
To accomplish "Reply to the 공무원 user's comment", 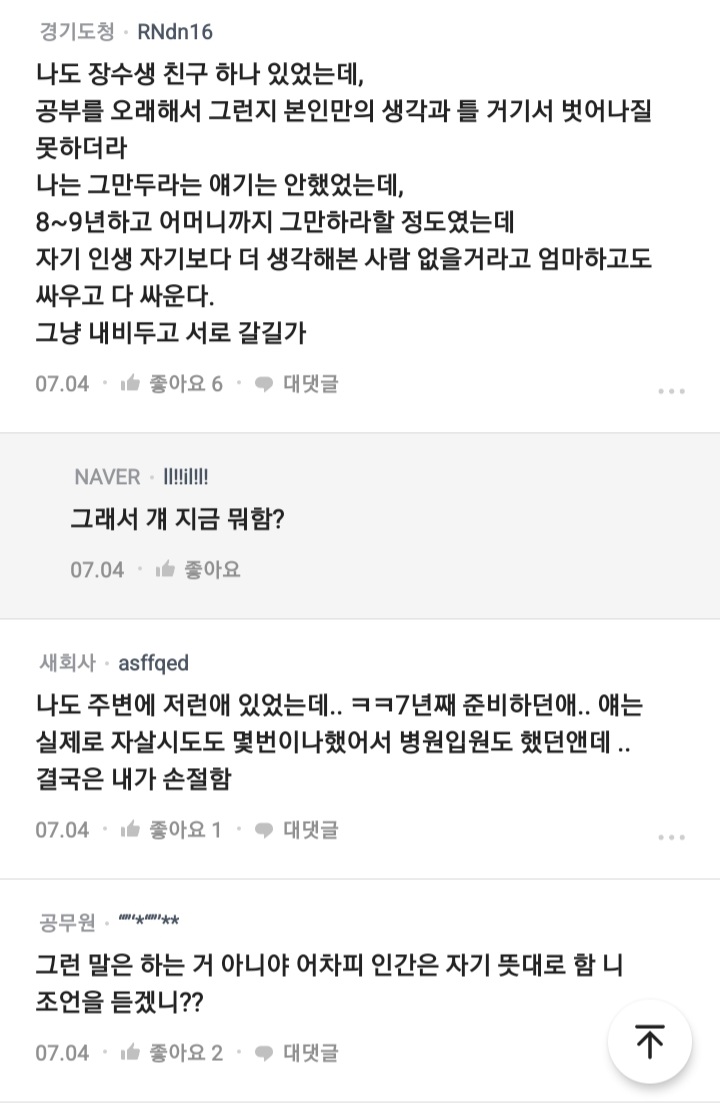I will pos(297,1052).
